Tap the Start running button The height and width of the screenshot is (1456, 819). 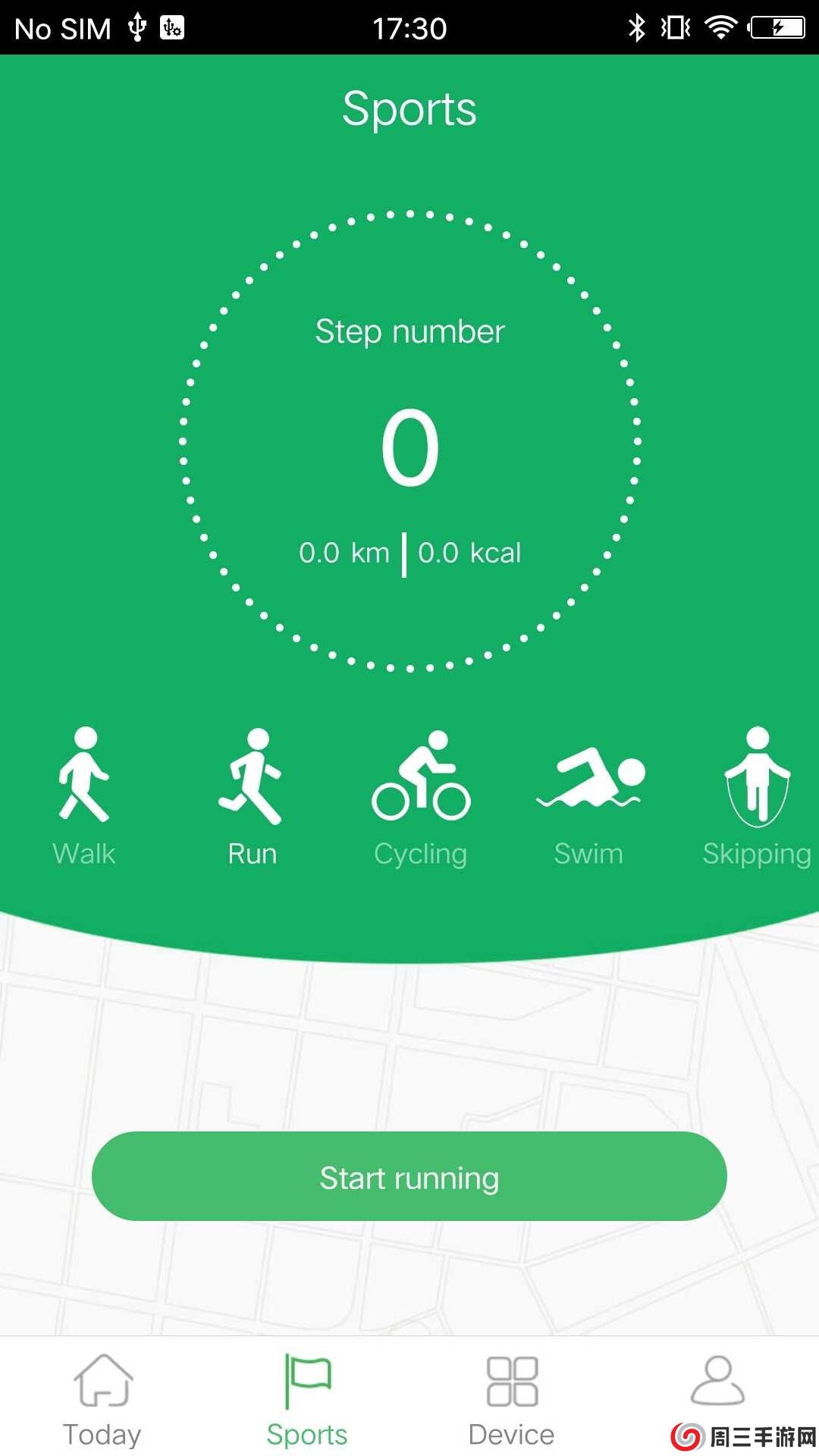409,1176
